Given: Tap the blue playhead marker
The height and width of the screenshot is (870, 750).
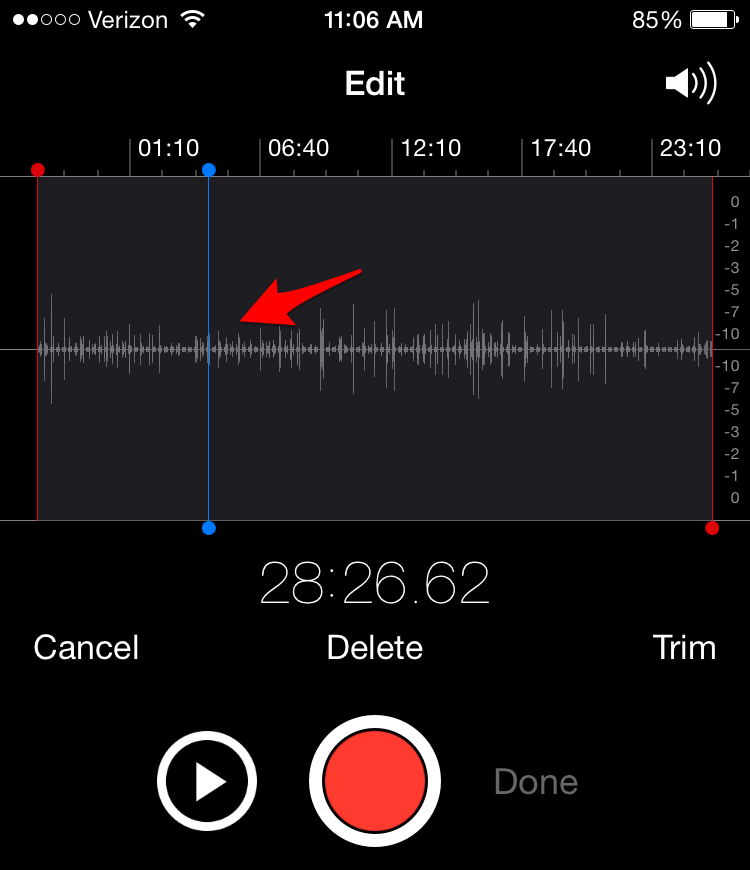Looking at the screenshot, I should tap(208, 171).
